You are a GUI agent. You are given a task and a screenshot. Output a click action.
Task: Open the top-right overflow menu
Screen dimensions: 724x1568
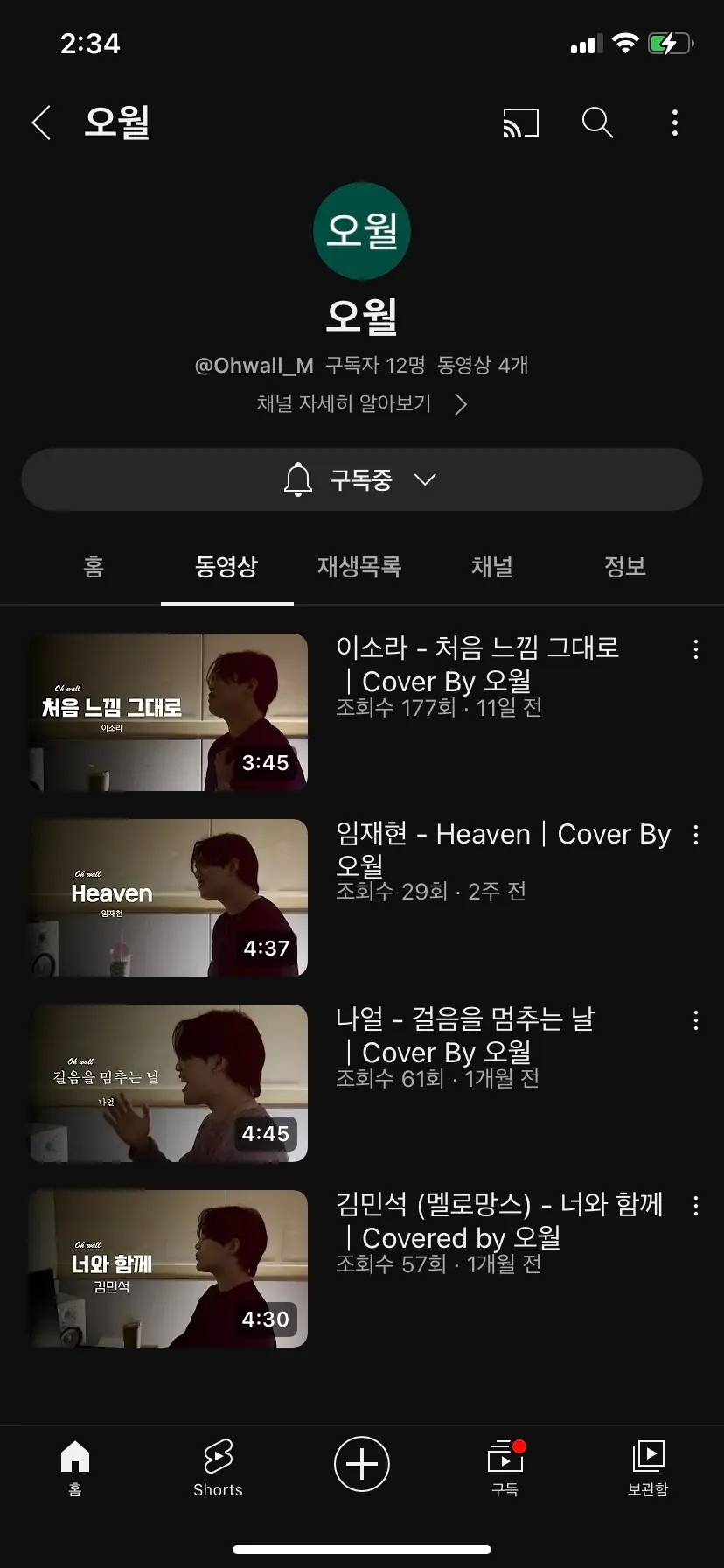click(x=674, y=122)
